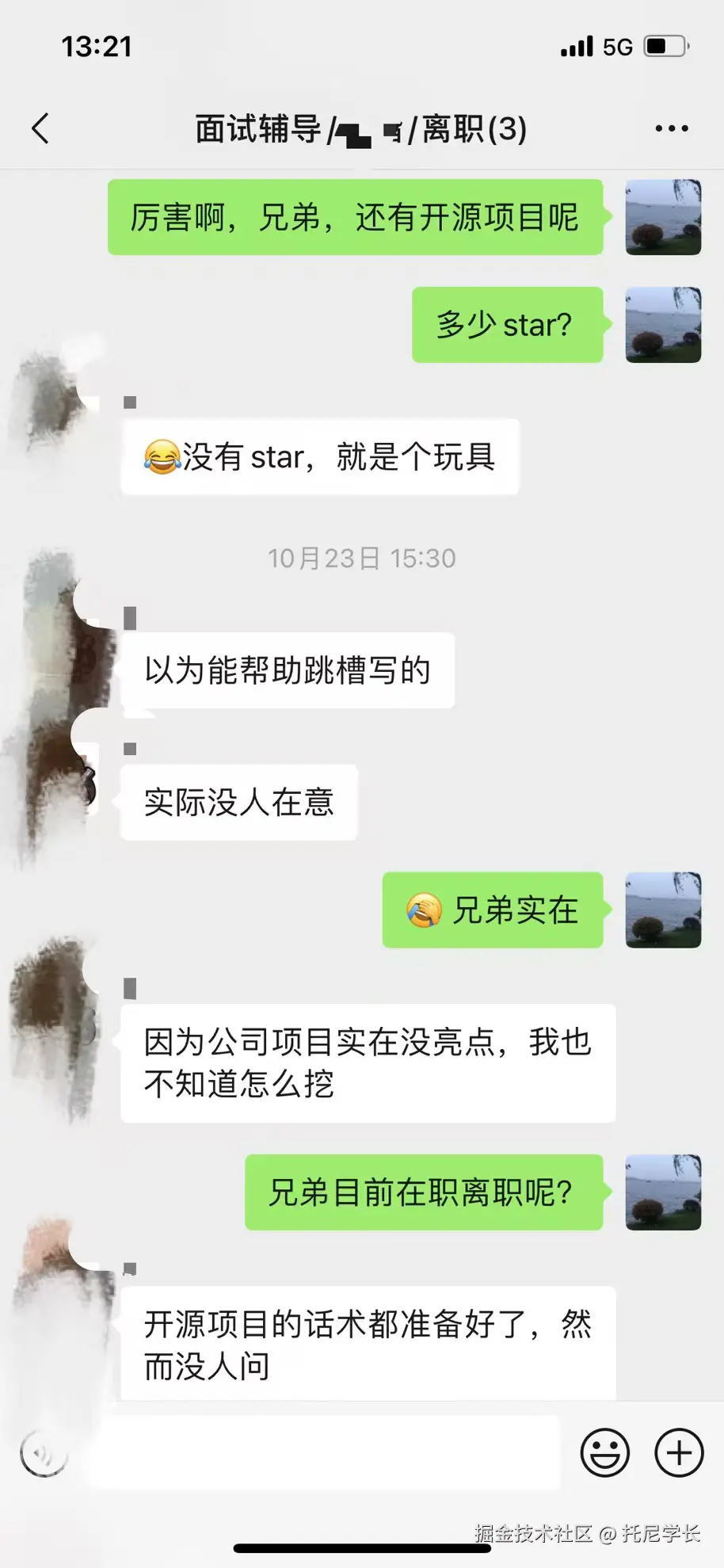Open the emoji picker icon

coord(606,1452)
